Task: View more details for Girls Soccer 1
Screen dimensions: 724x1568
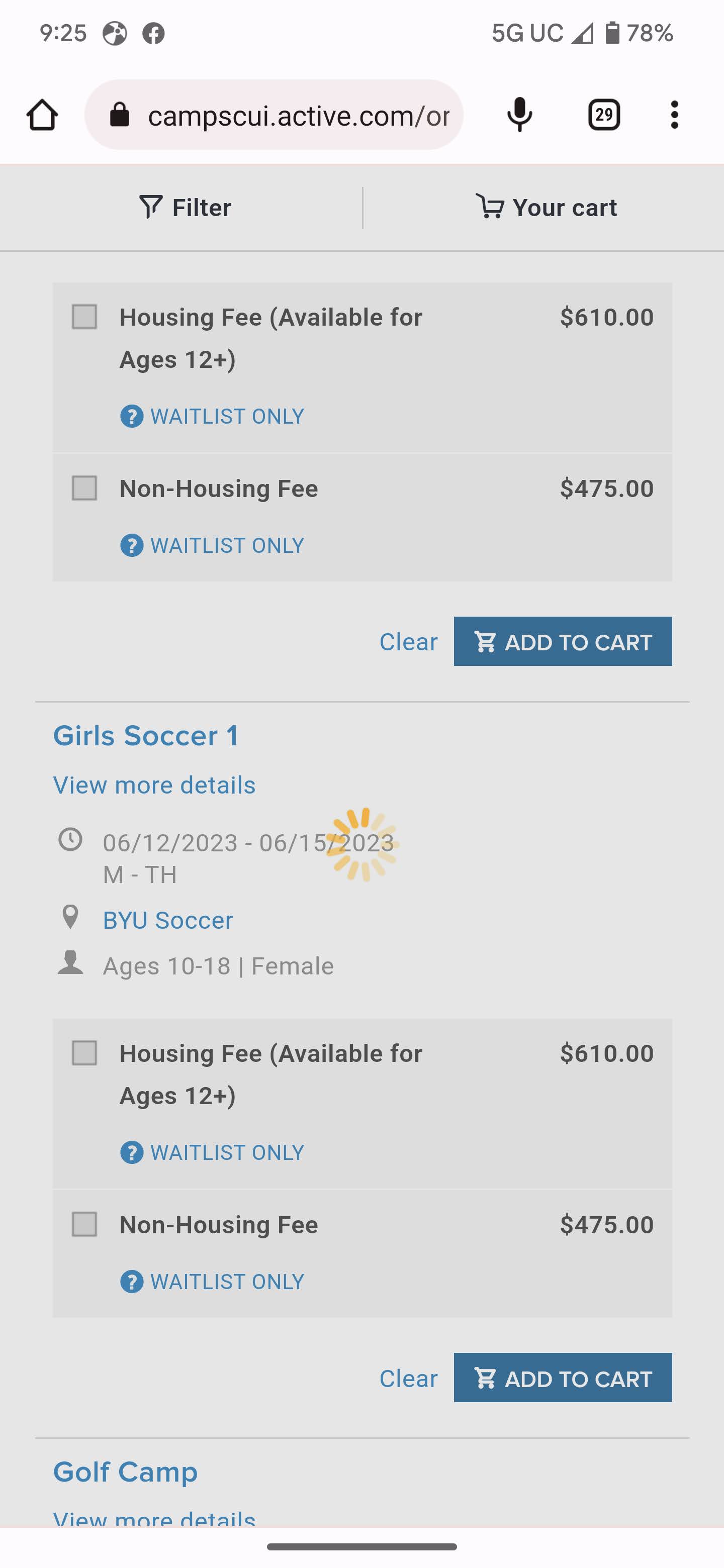Action: (154, 785)
